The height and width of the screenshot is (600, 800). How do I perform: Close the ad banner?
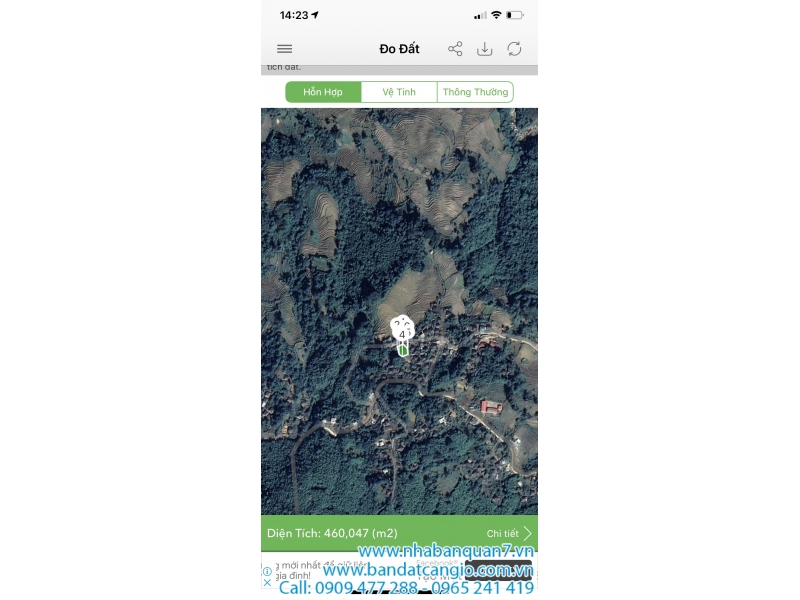click(267, 582)
